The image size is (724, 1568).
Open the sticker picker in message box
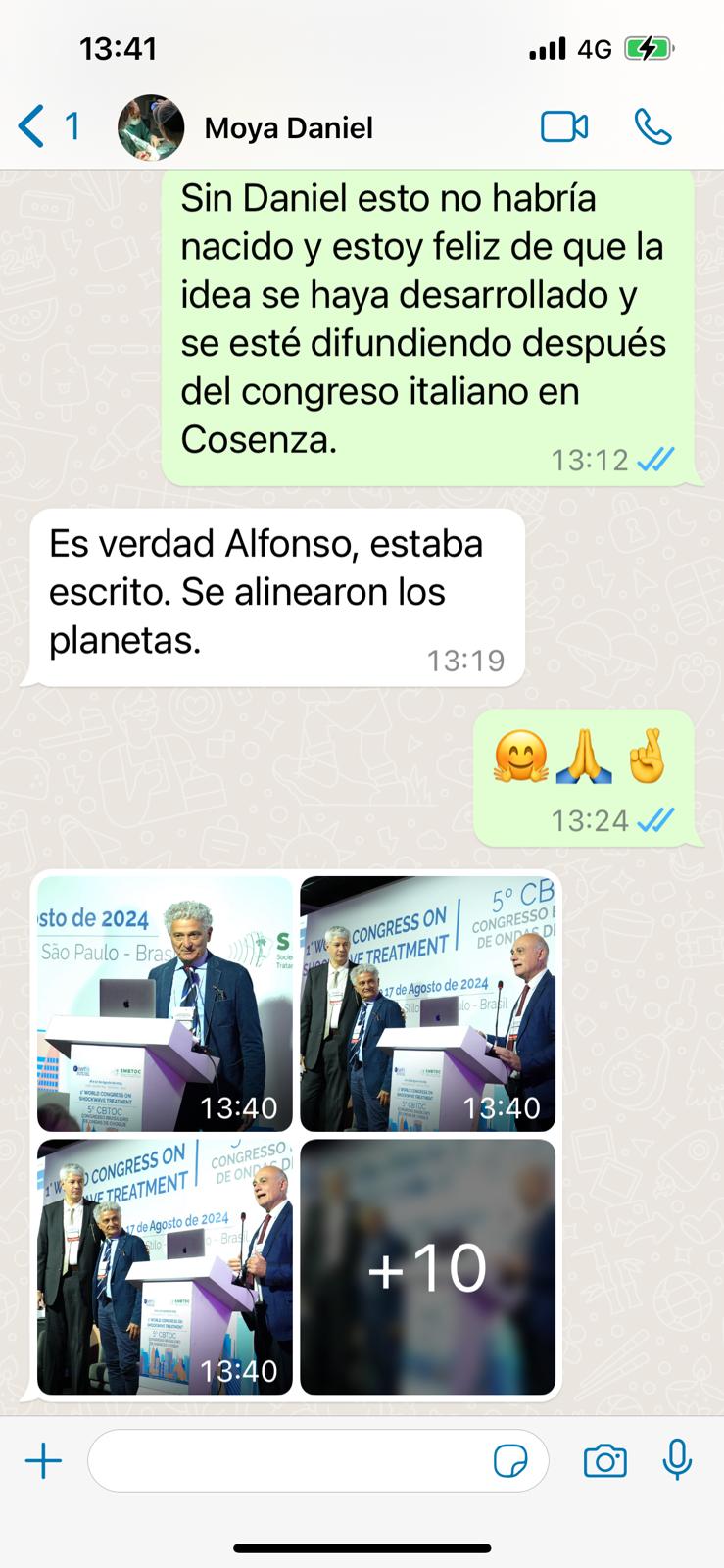510,1461
